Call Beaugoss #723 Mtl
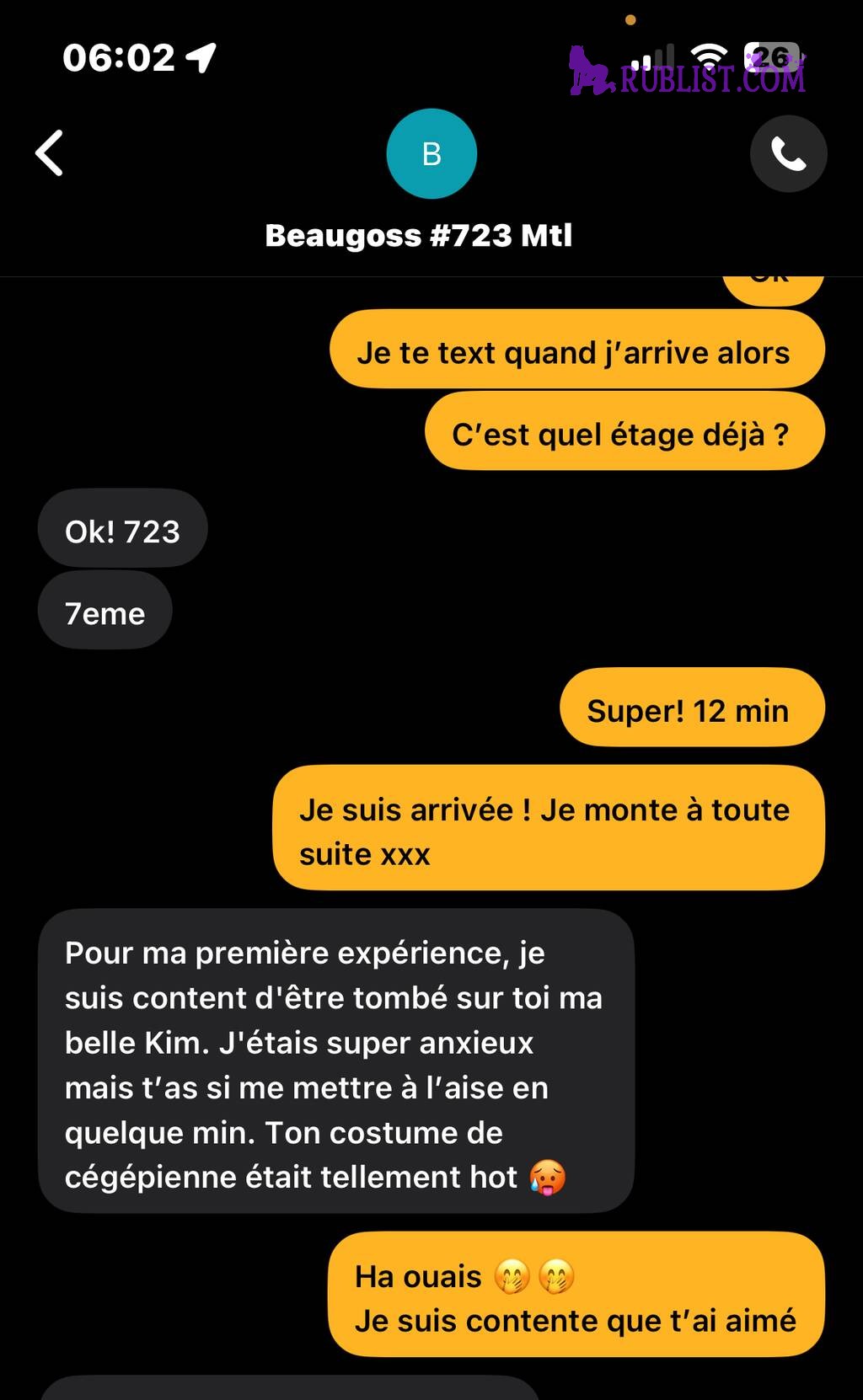The image size is (863, 1400). (x=788, y=154)
